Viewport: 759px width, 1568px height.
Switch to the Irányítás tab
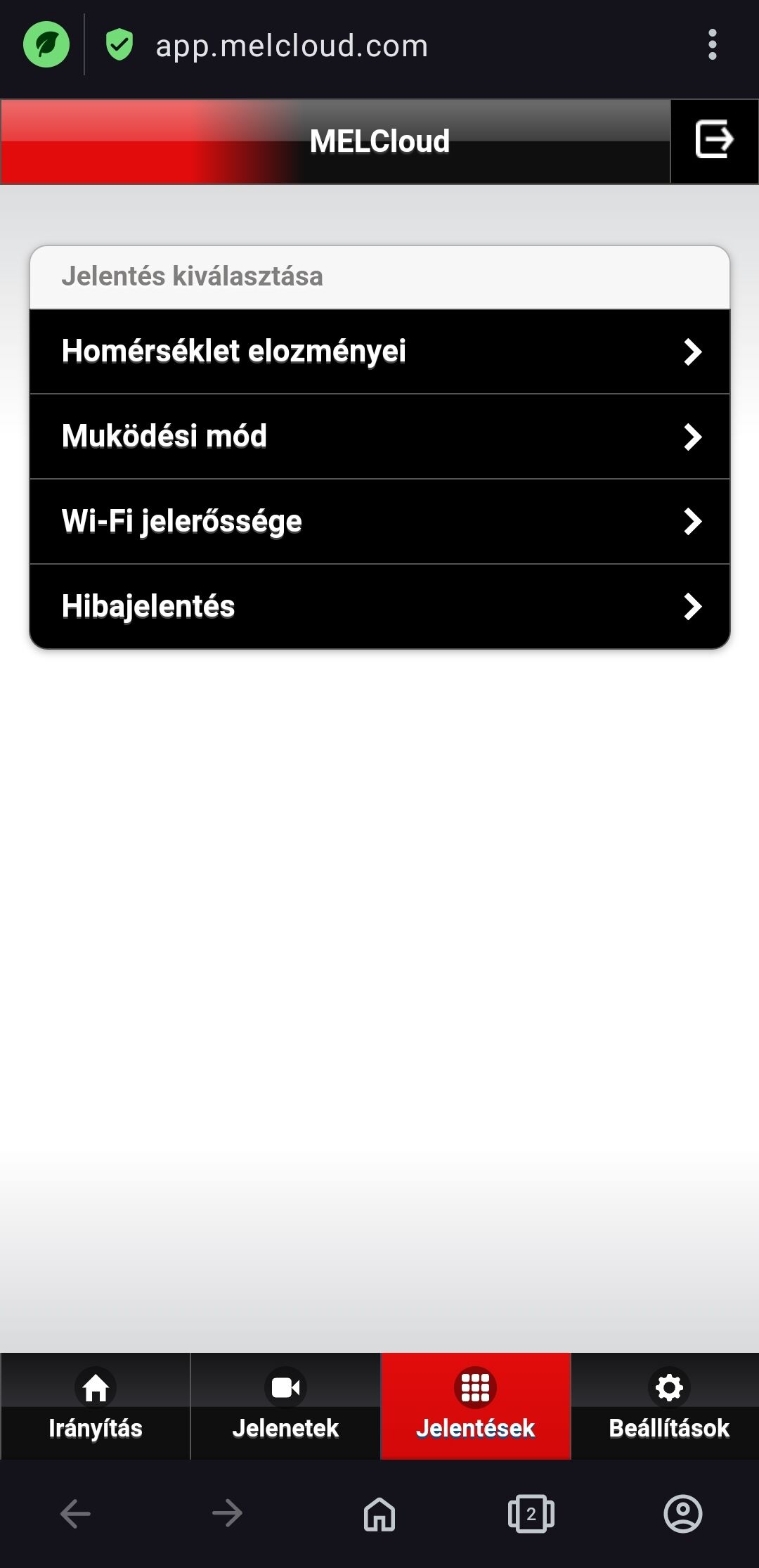[96, 1406]
